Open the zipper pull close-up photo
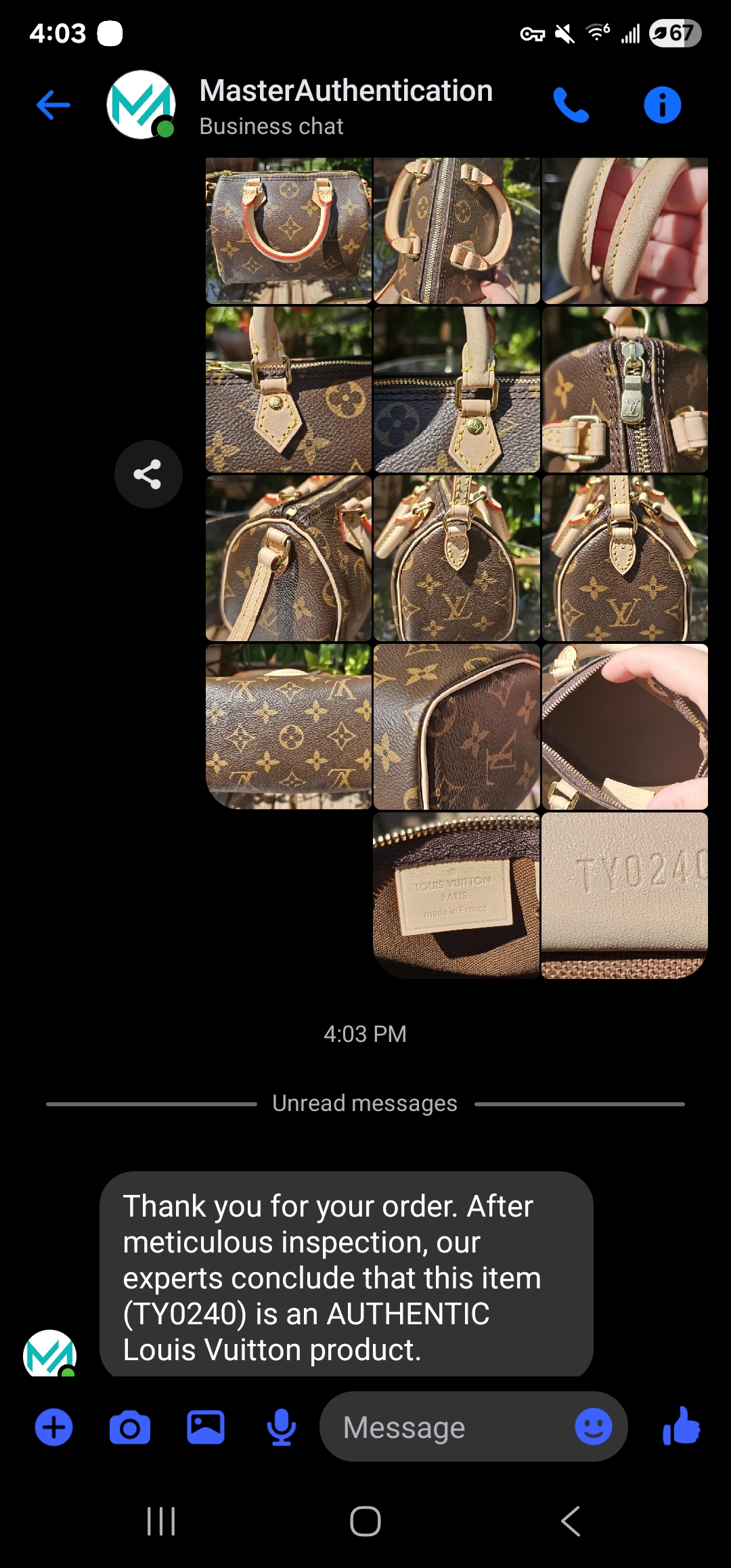Viewport: 731px width, 1568px height. click(625, 389)
